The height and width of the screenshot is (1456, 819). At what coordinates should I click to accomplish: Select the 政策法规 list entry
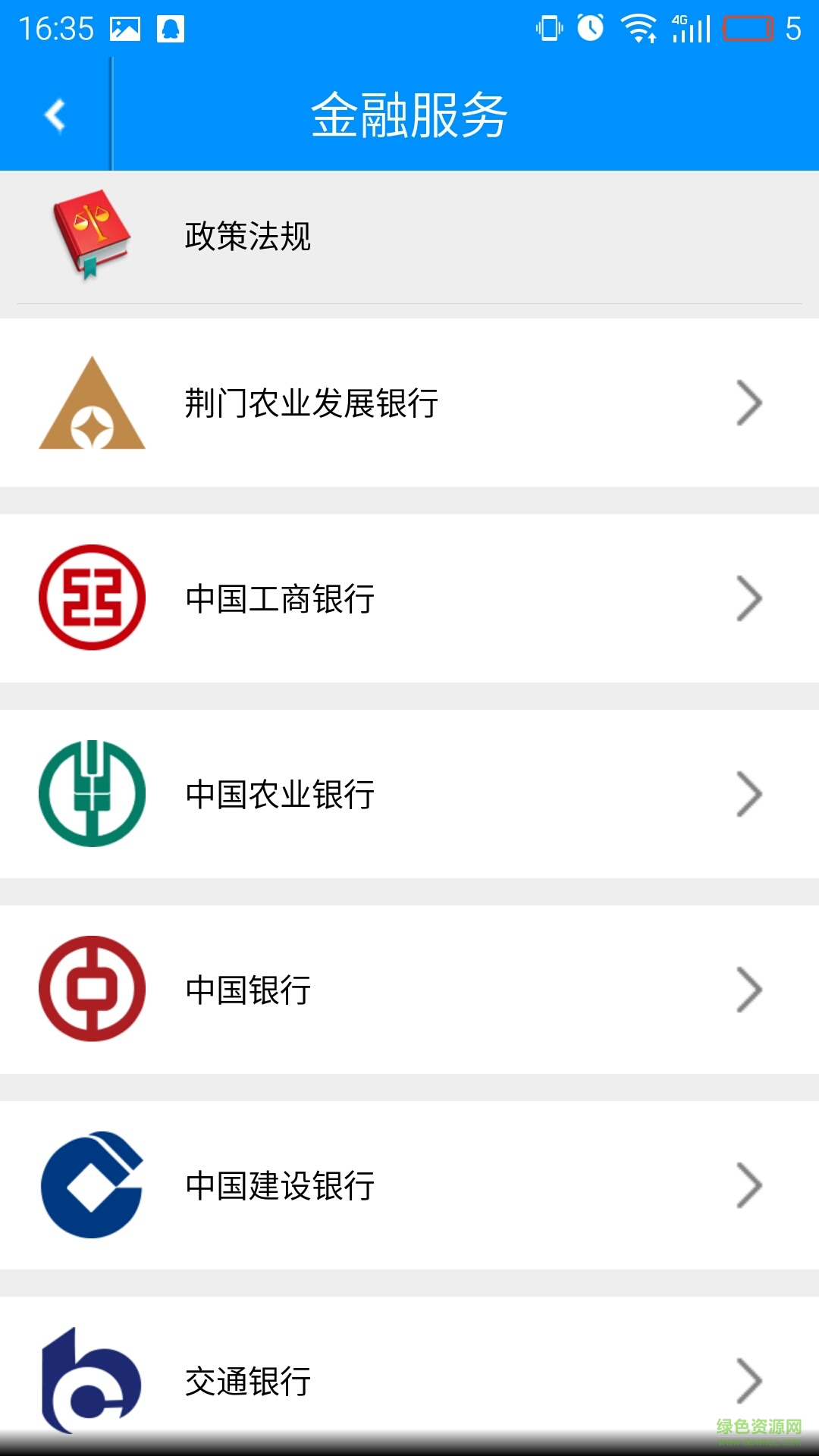(303, 237)
